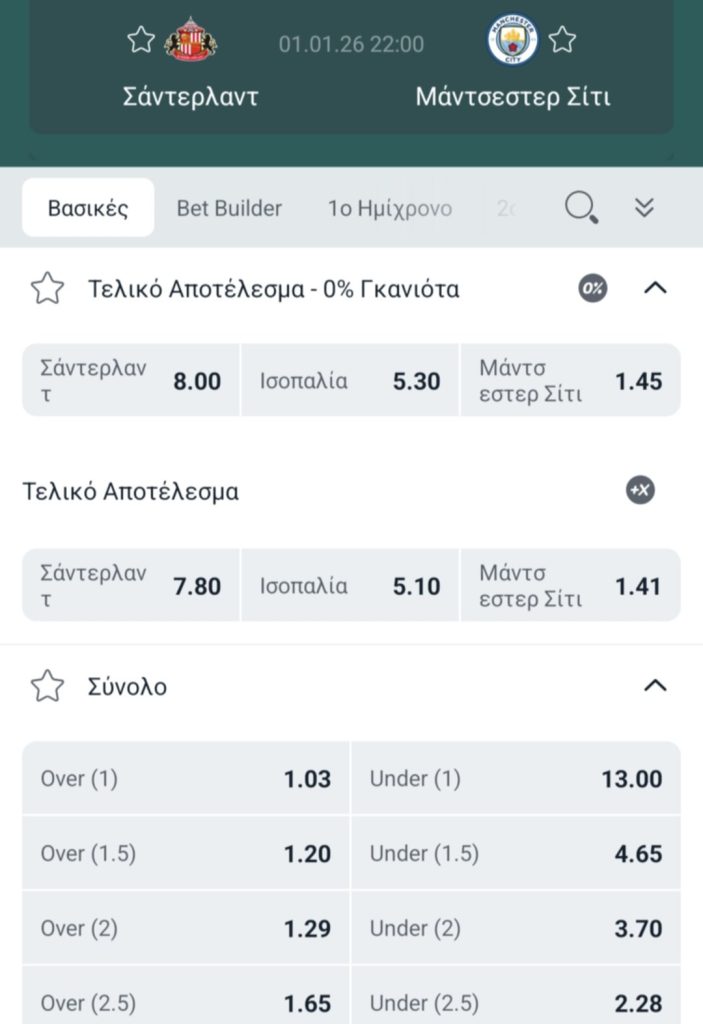Switch to the Βασικές tab
This screenshot has width=703, height=1024.
tap(88, 208)
